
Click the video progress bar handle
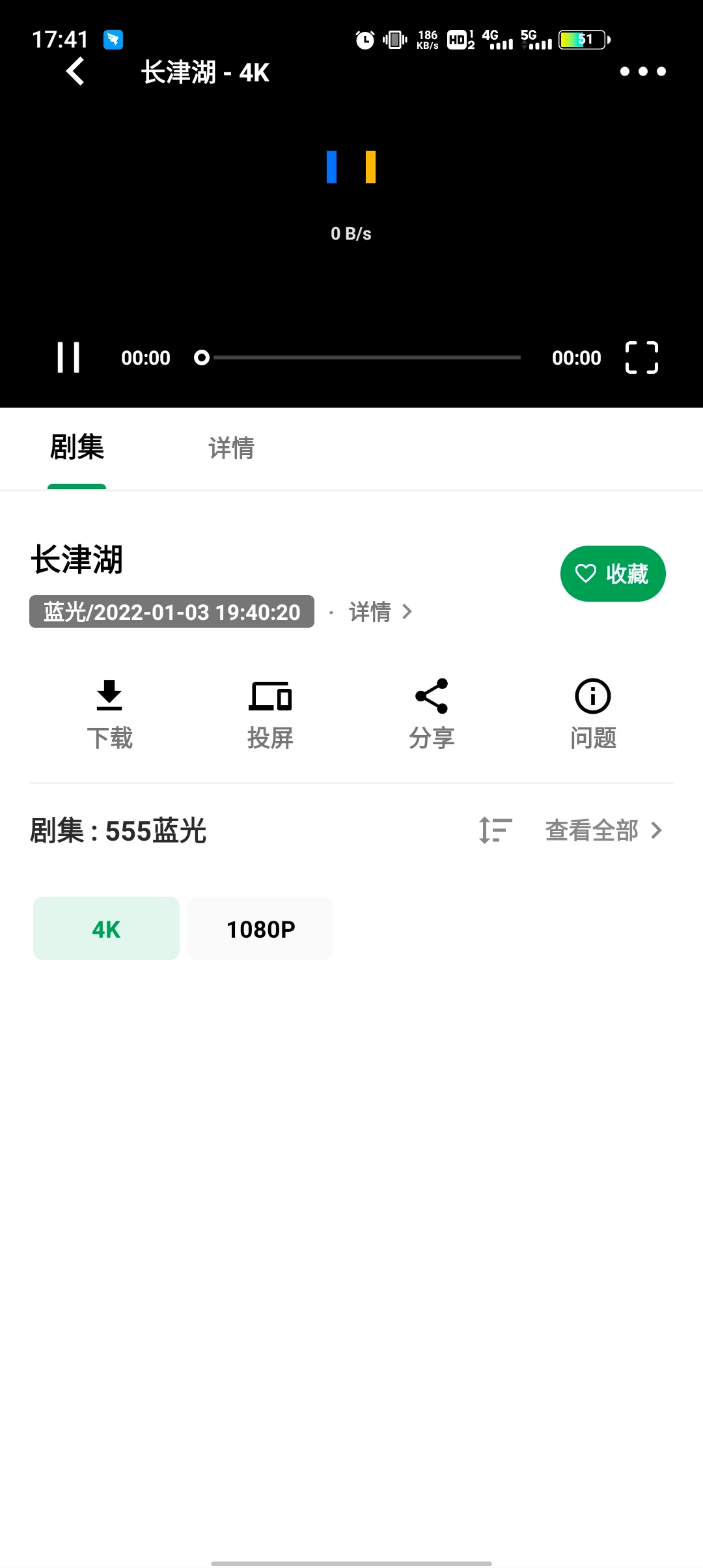pyautogui.click(x=202, y=357)
